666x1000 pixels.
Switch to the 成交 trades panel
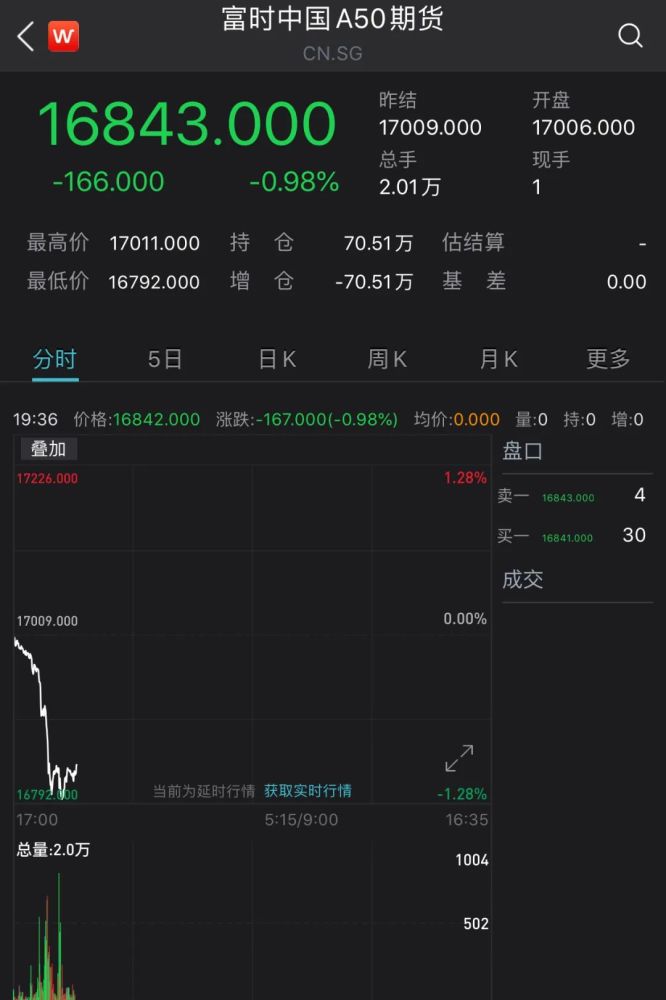pos(523,580)
